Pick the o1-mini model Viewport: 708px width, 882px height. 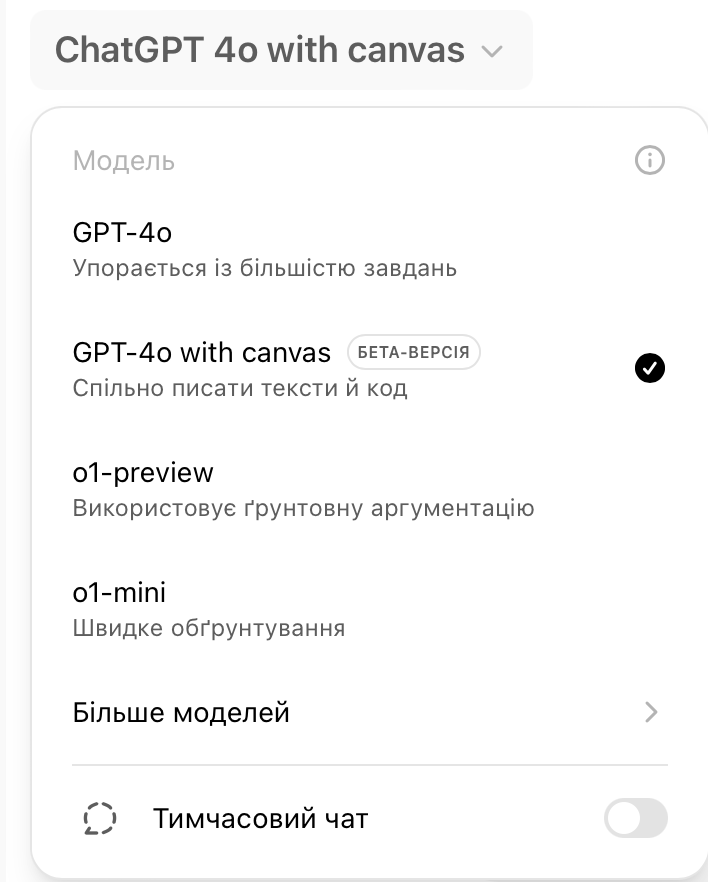point(210,609)
